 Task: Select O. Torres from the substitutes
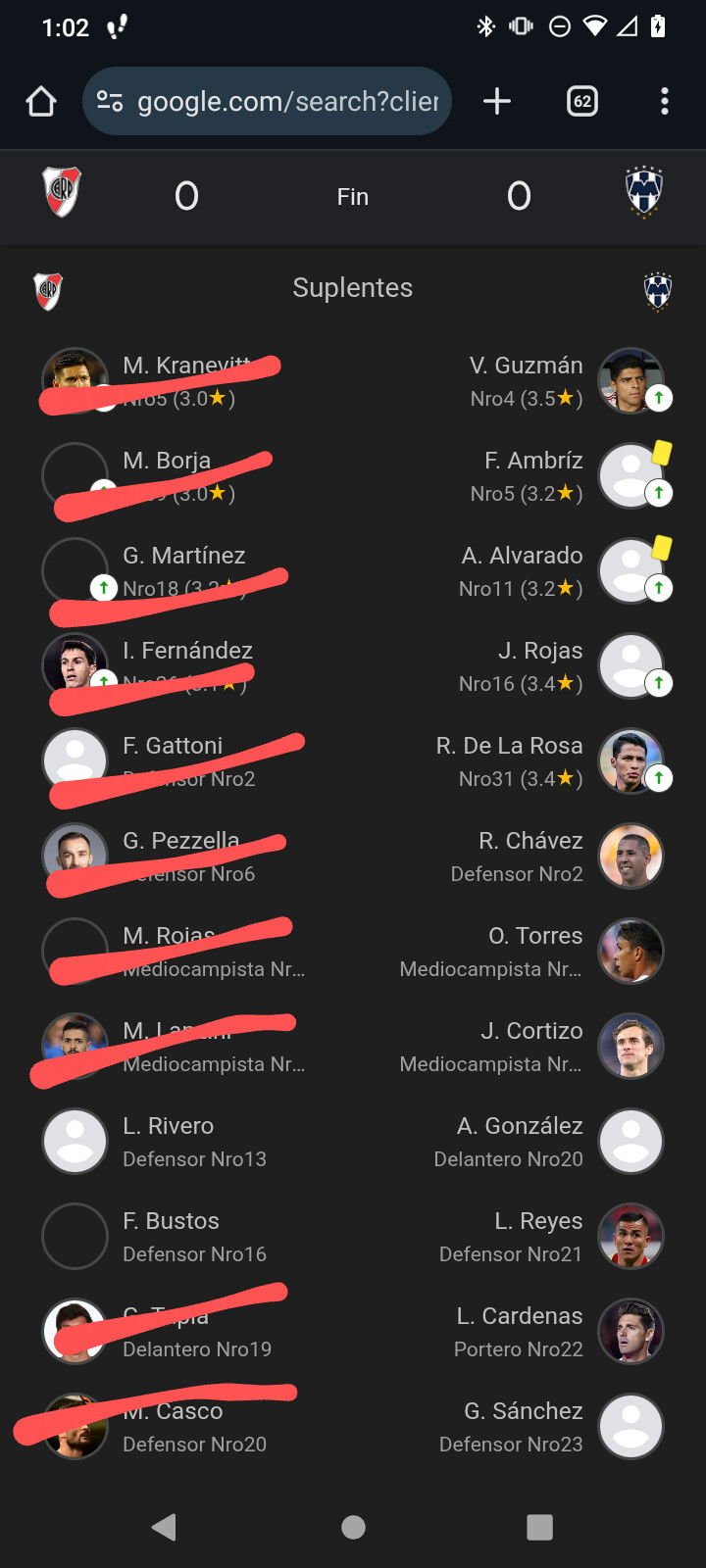[529, 952]
